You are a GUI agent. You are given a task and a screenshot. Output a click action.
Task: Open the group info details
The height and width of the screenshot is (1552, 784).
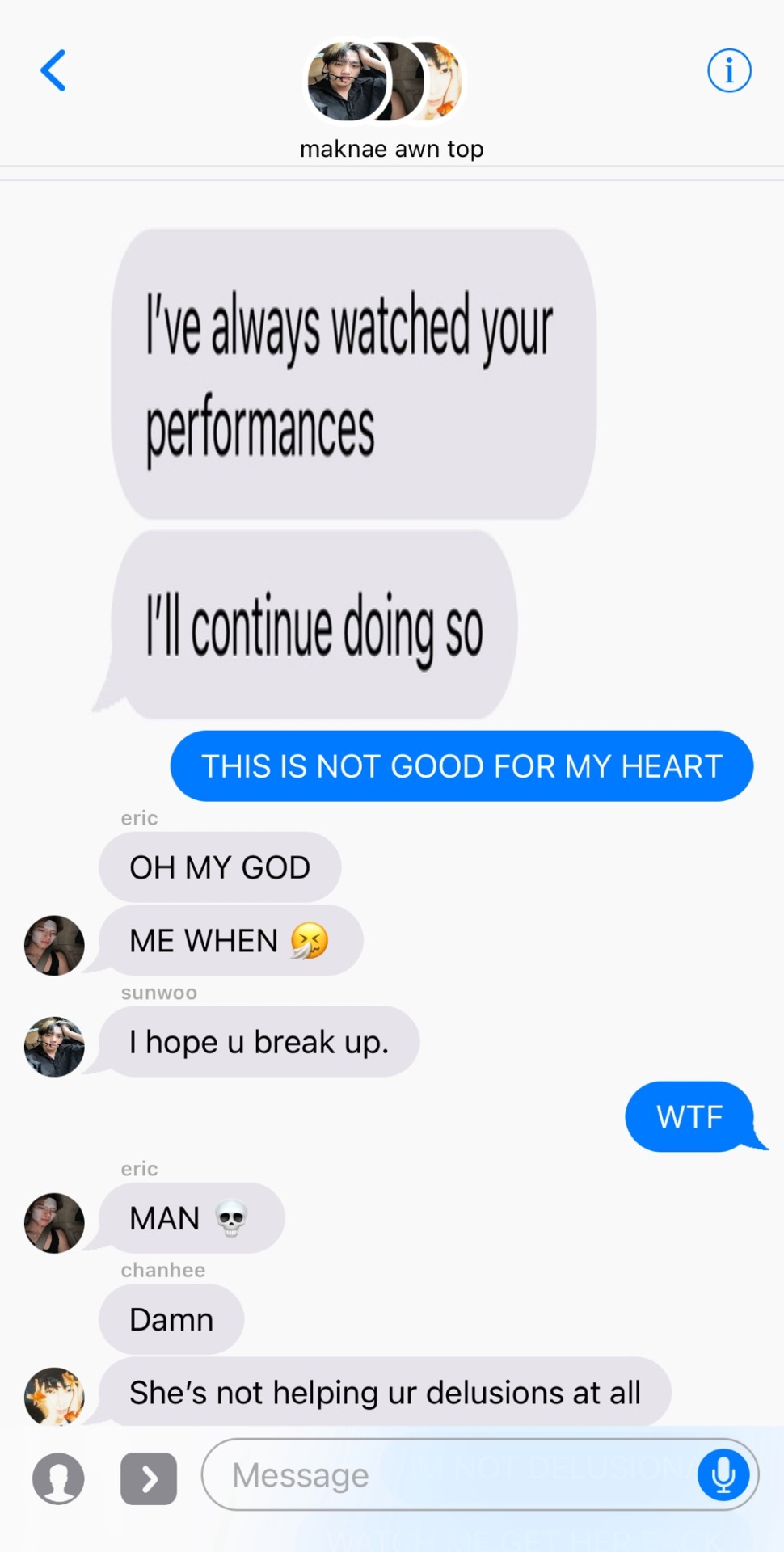tap(729, 70)
